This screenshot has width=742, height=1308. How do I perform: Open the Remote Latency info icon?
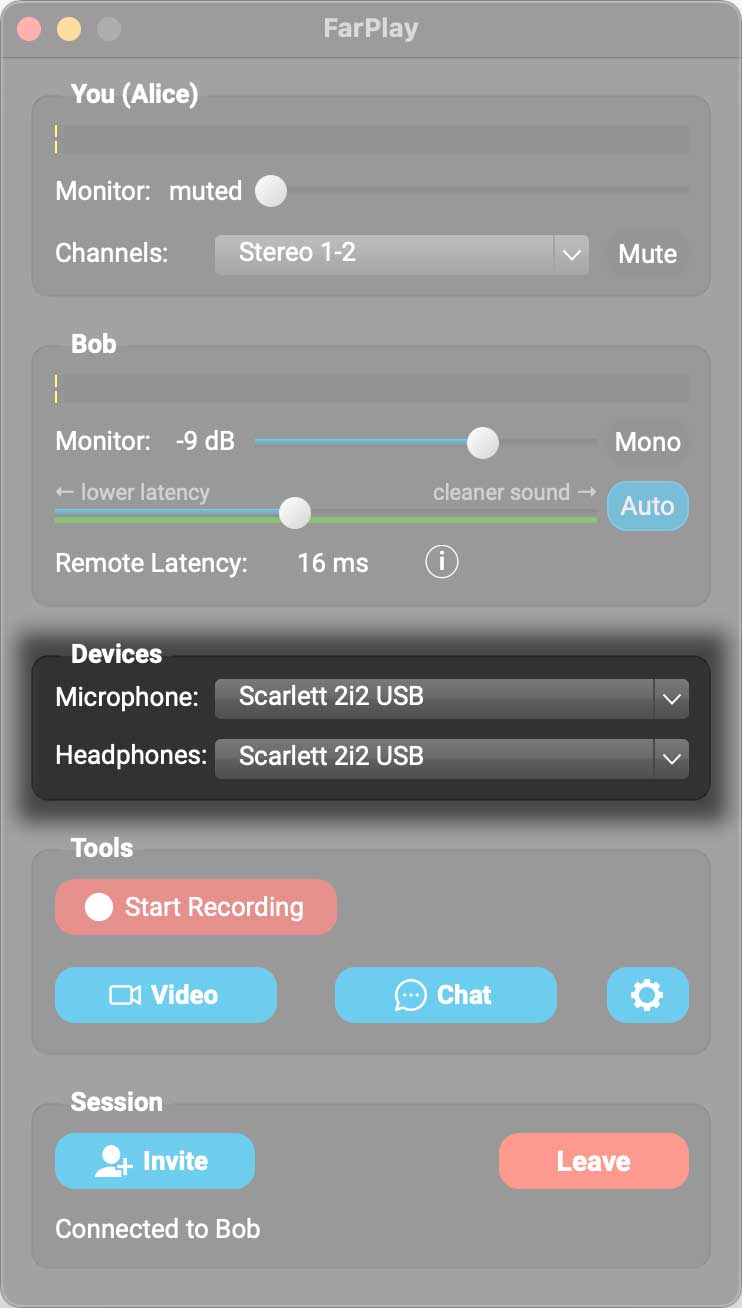pyautogui.click(x=441, y=562)
